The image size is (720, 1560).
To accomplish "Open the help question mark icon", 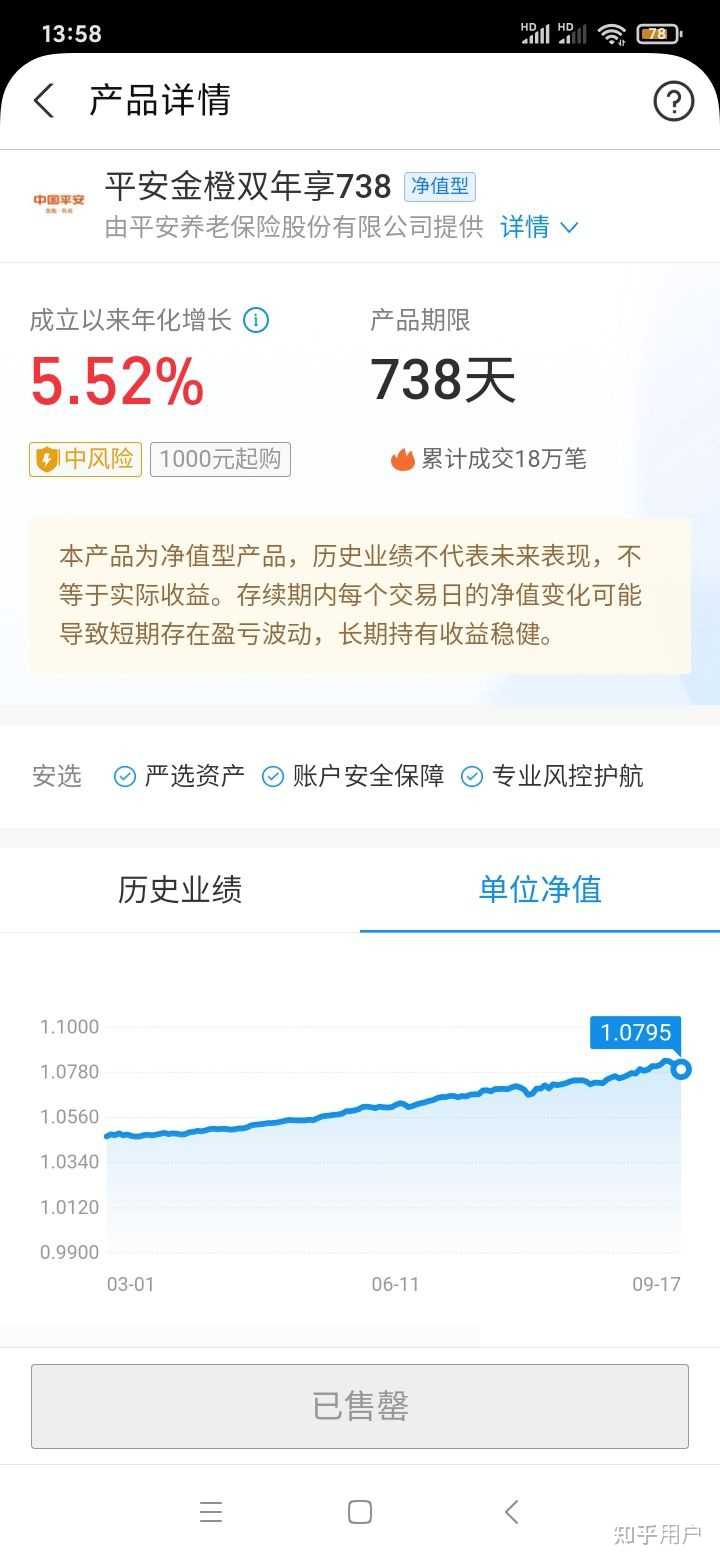I will pos(674,101).
